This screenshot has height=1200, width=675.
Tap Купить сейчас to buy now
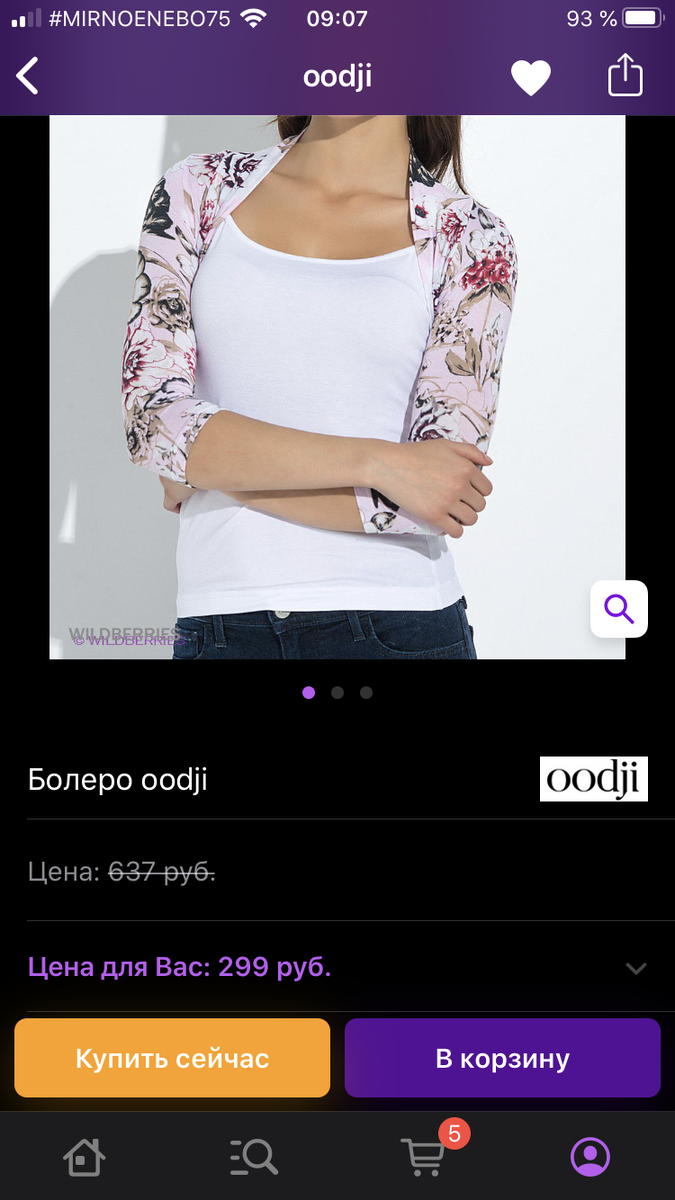click(172, 1058)
